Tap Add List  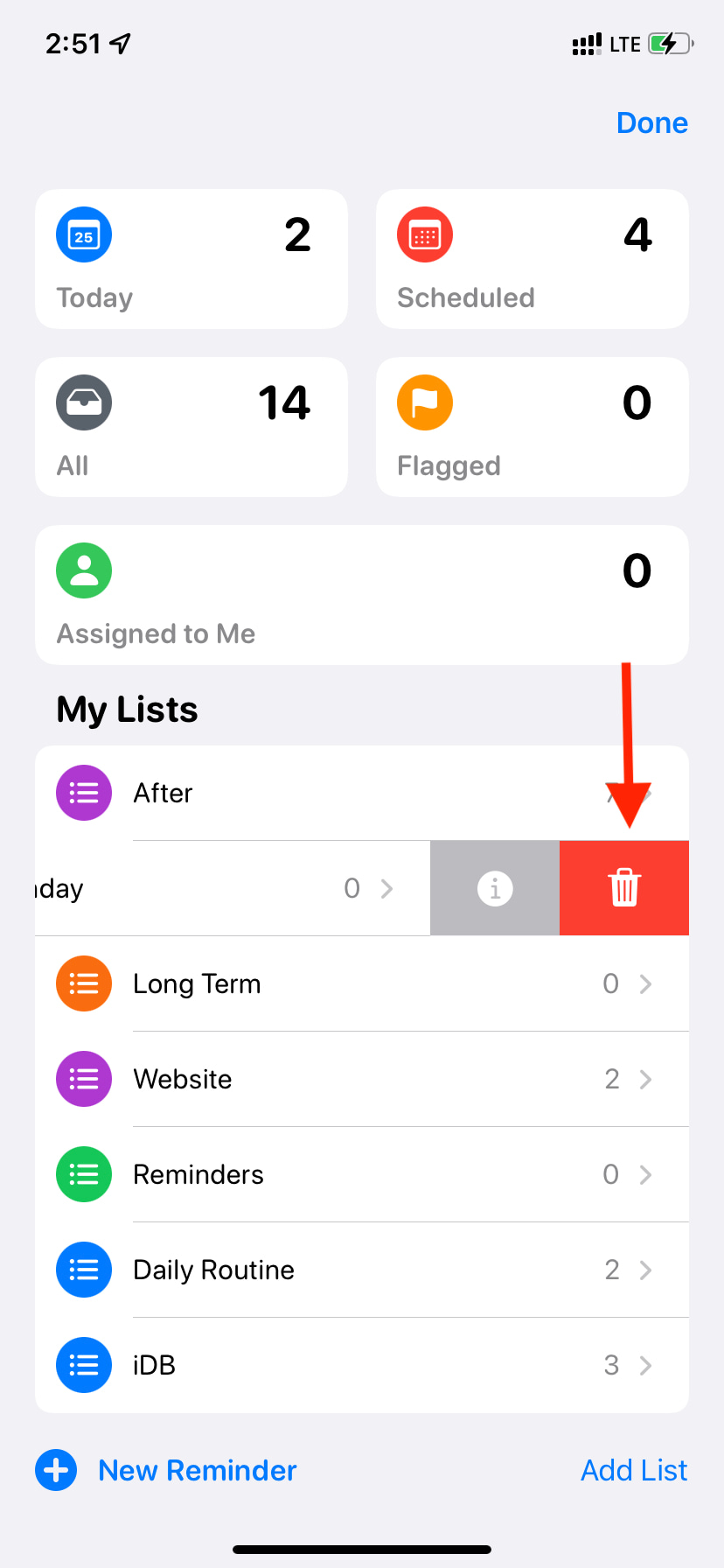click(x=634, y=1470)
